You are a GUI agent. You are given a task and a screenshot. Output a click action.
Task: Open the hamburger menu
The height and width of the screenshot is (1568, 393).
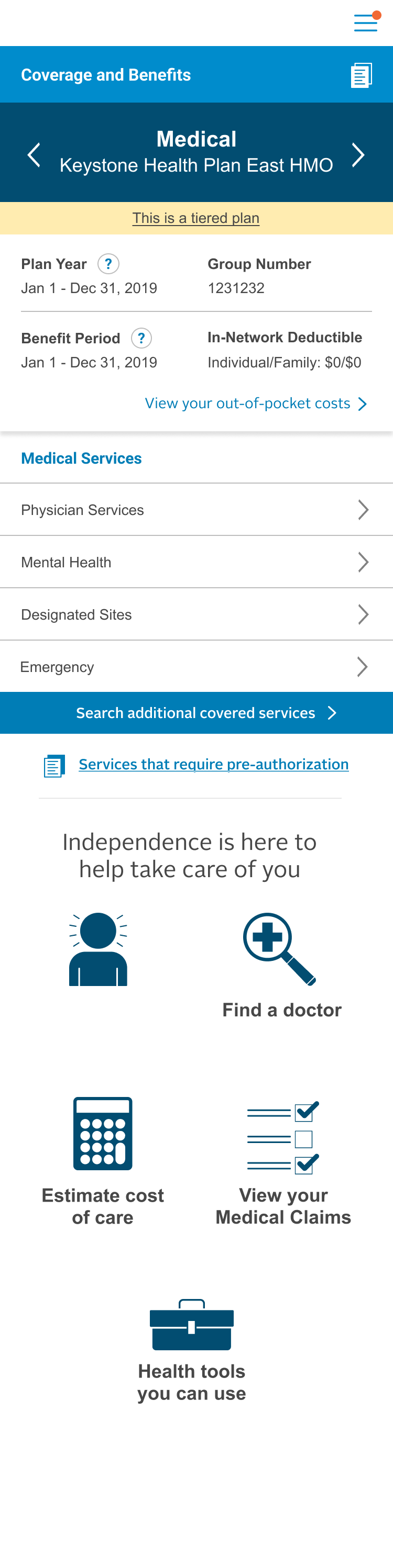[366, 23]
